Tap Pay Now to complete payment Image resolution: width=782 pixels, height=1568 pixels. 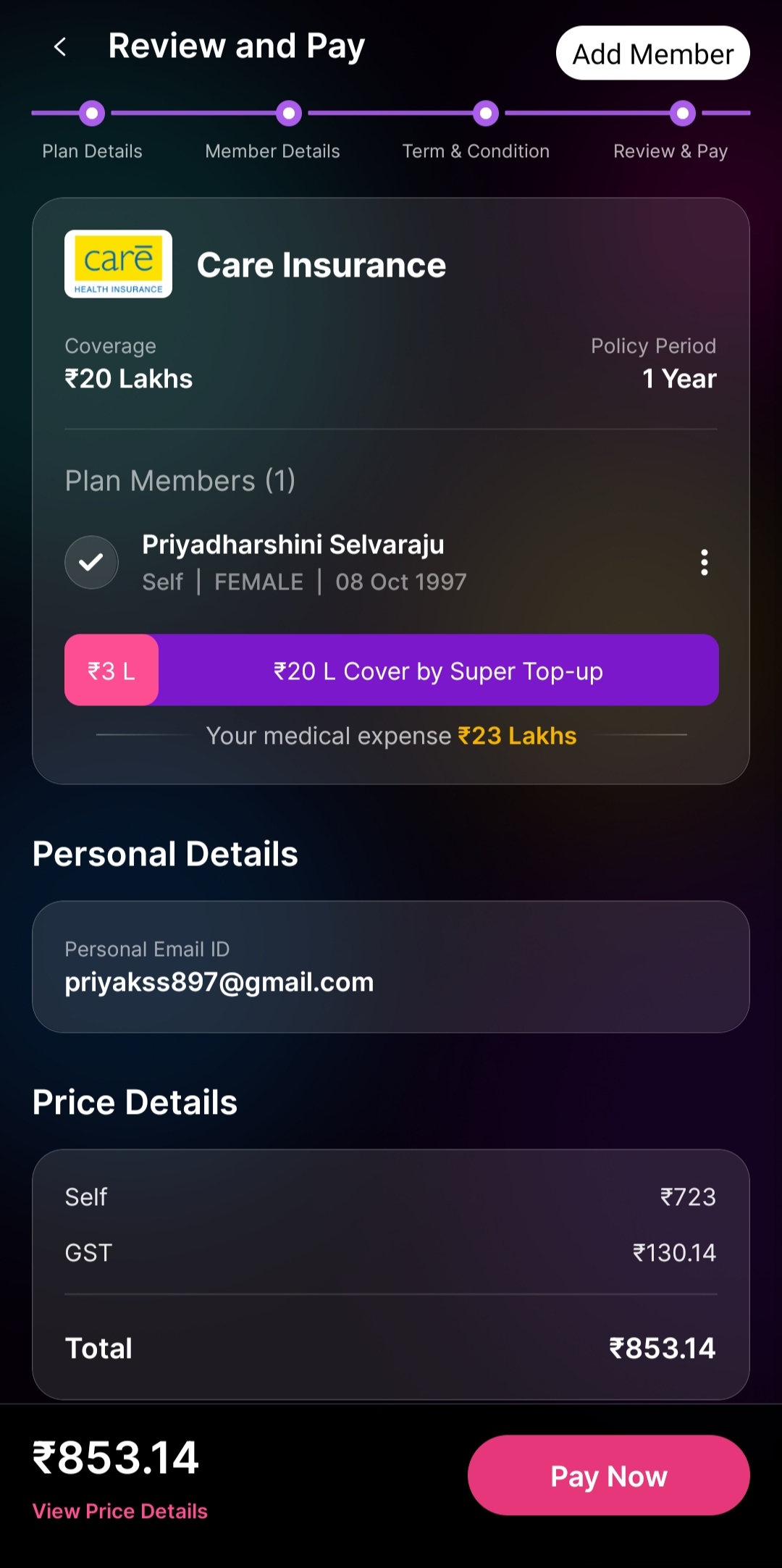click(x=608, y=1475)
